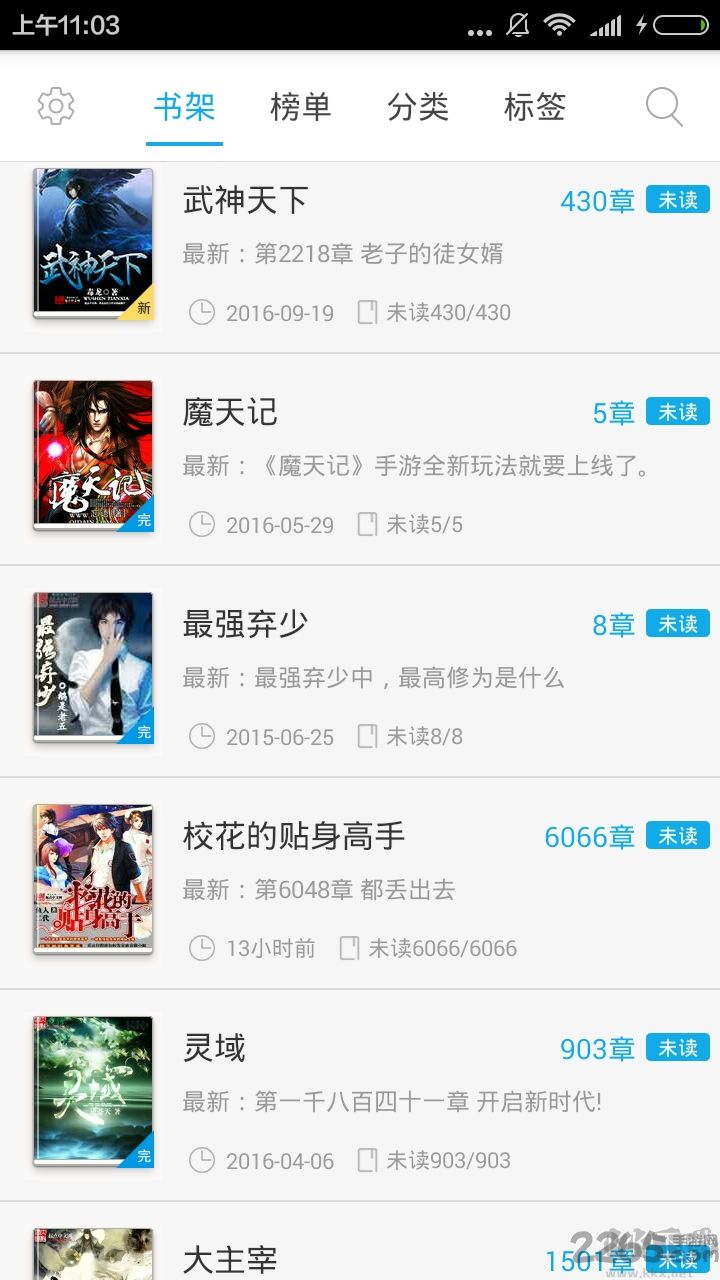
Task: Tap the search magnifier icon
Action: [663, 105]
